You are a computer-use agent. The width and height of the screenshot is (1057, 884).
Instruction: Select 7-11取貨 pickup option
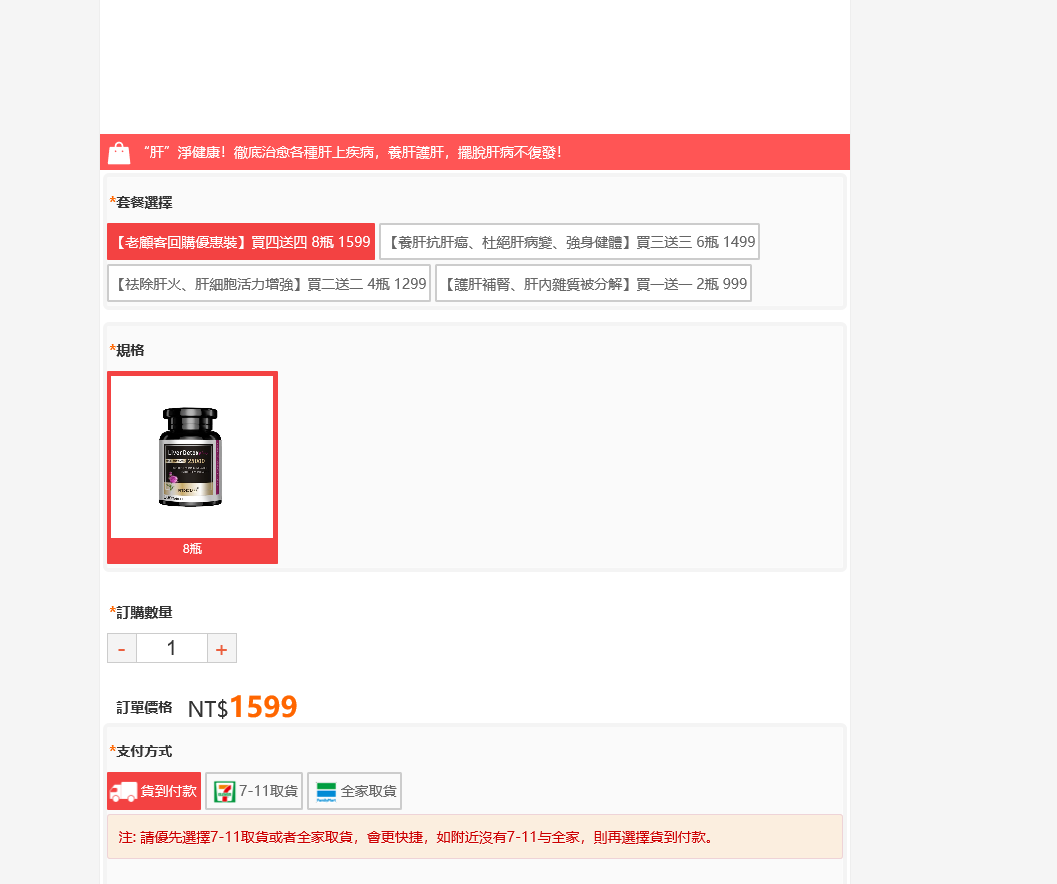(x=254, y=791)
